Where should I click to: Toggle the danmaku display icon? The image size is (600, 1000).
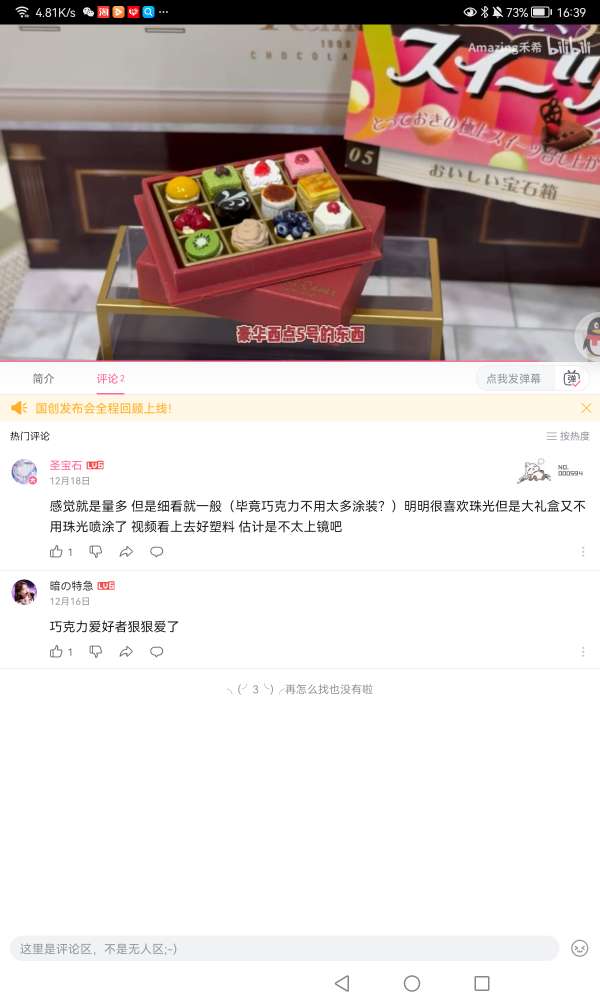[x=571, y=378]
